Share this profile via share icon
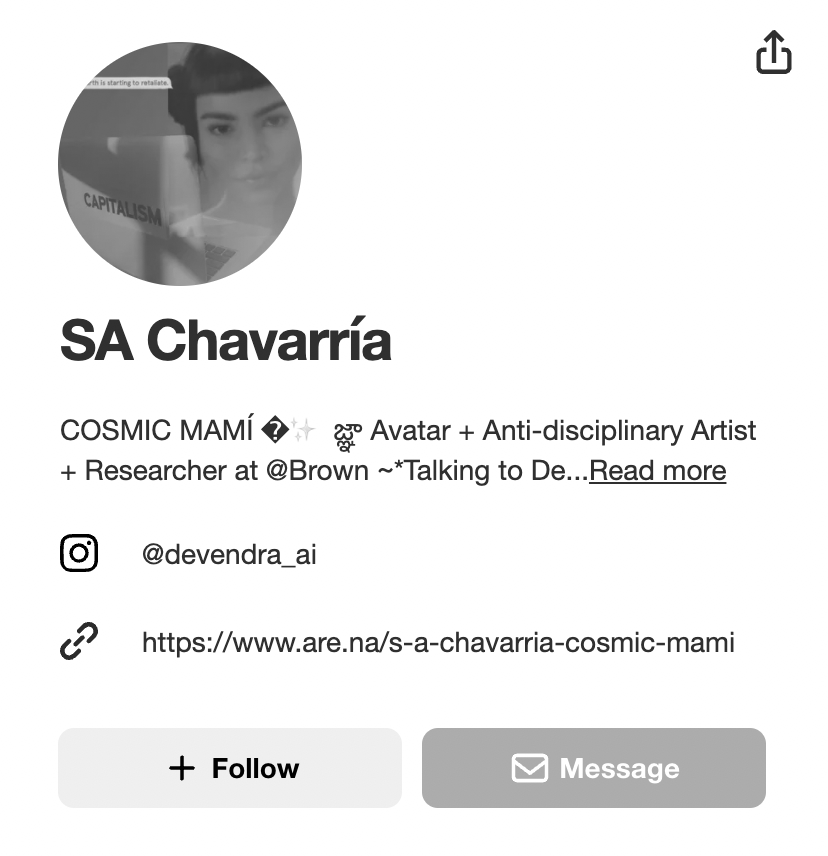This screenshot has height=856, width=828. pyautogui.click(x=773, y=52)
